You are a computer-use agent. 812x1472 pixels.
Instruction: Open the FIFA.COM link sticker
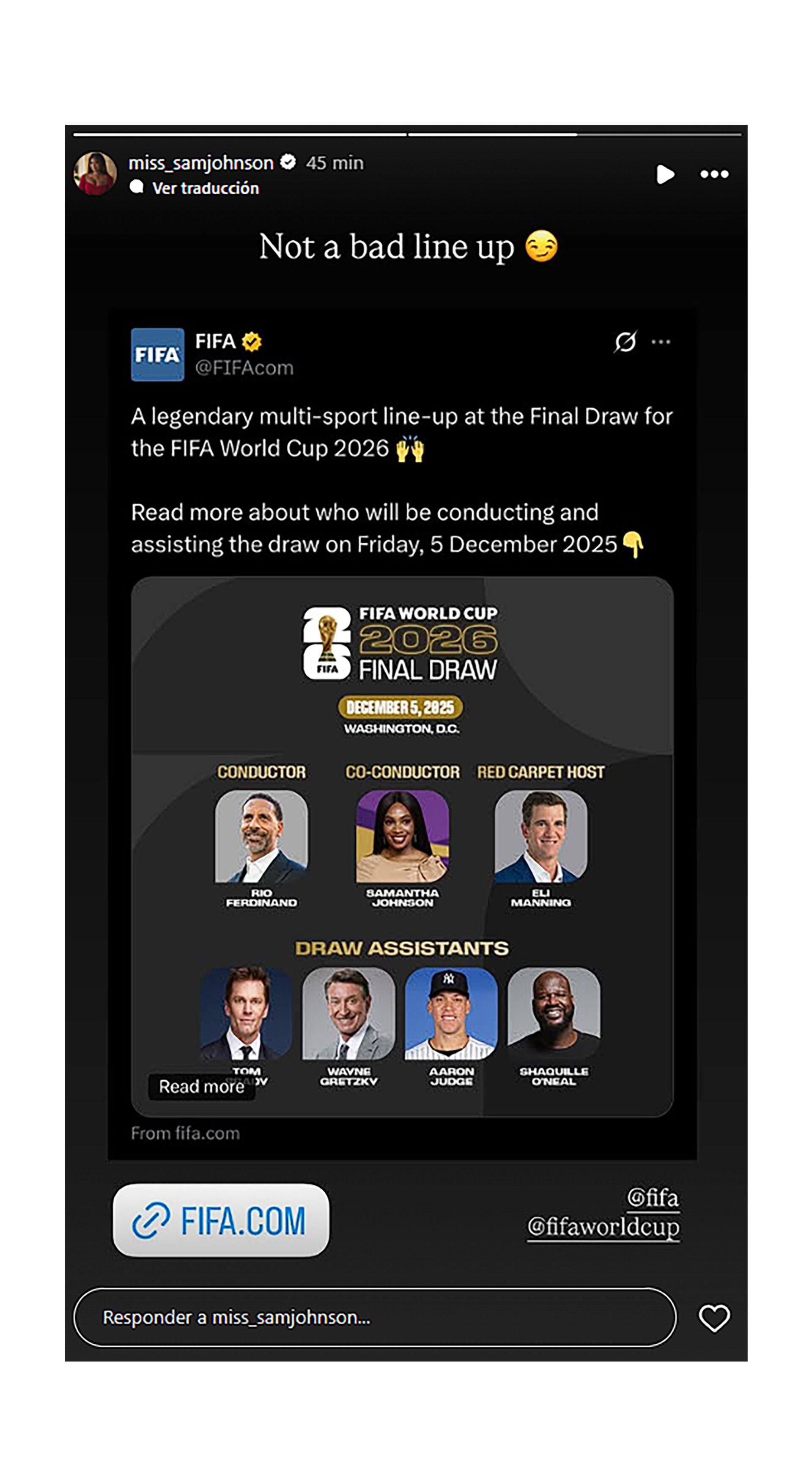click(221, 1221)
